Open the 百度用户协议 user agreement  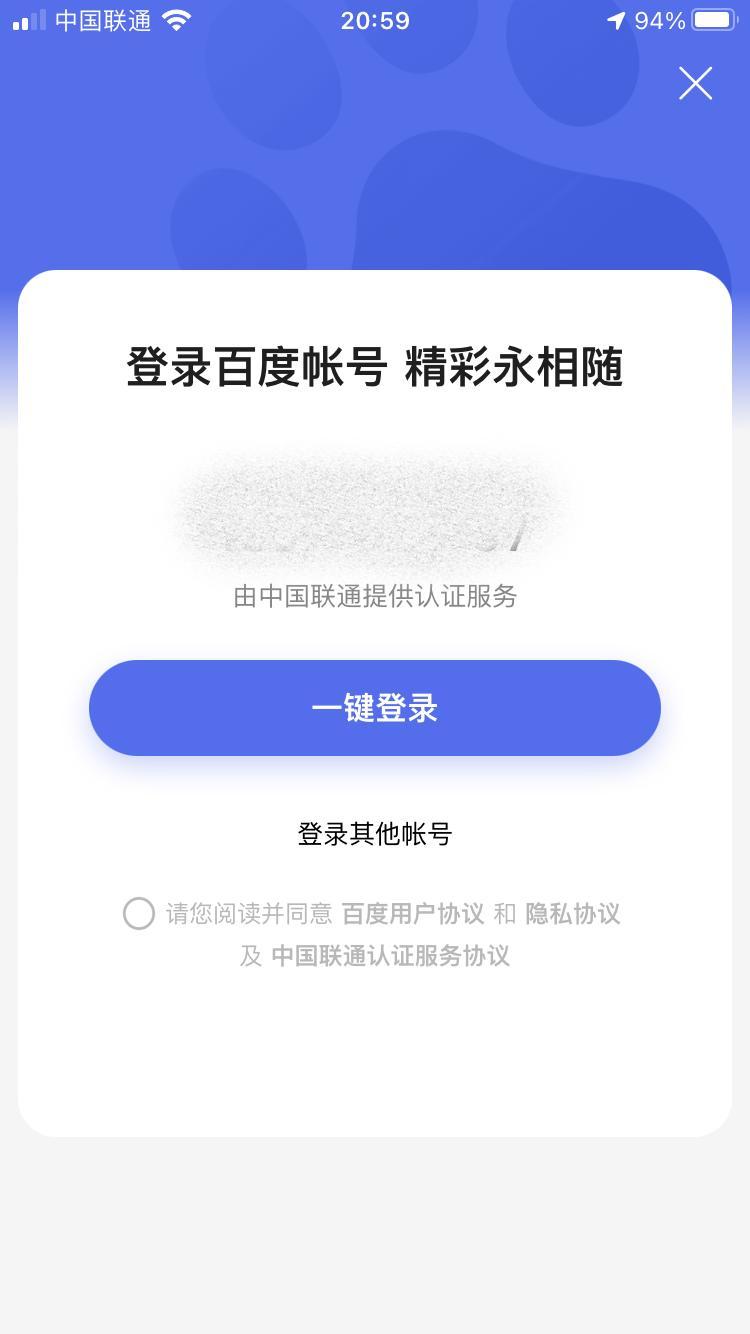point(412,914)
